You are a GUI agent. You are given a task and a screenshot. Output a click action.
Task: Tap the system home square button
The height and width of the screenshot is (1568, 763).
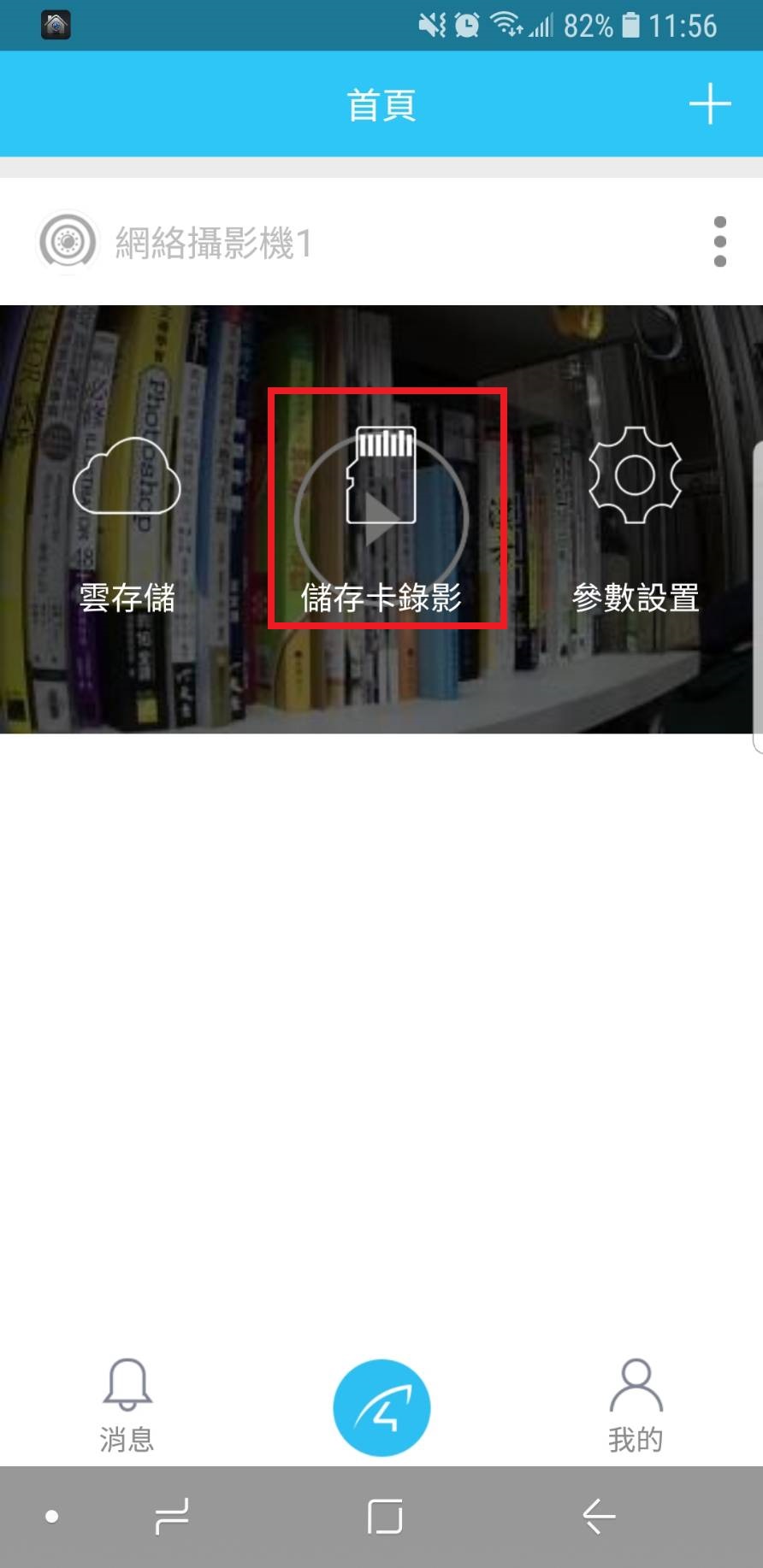pyautogui.click(x=385, y=1517)
